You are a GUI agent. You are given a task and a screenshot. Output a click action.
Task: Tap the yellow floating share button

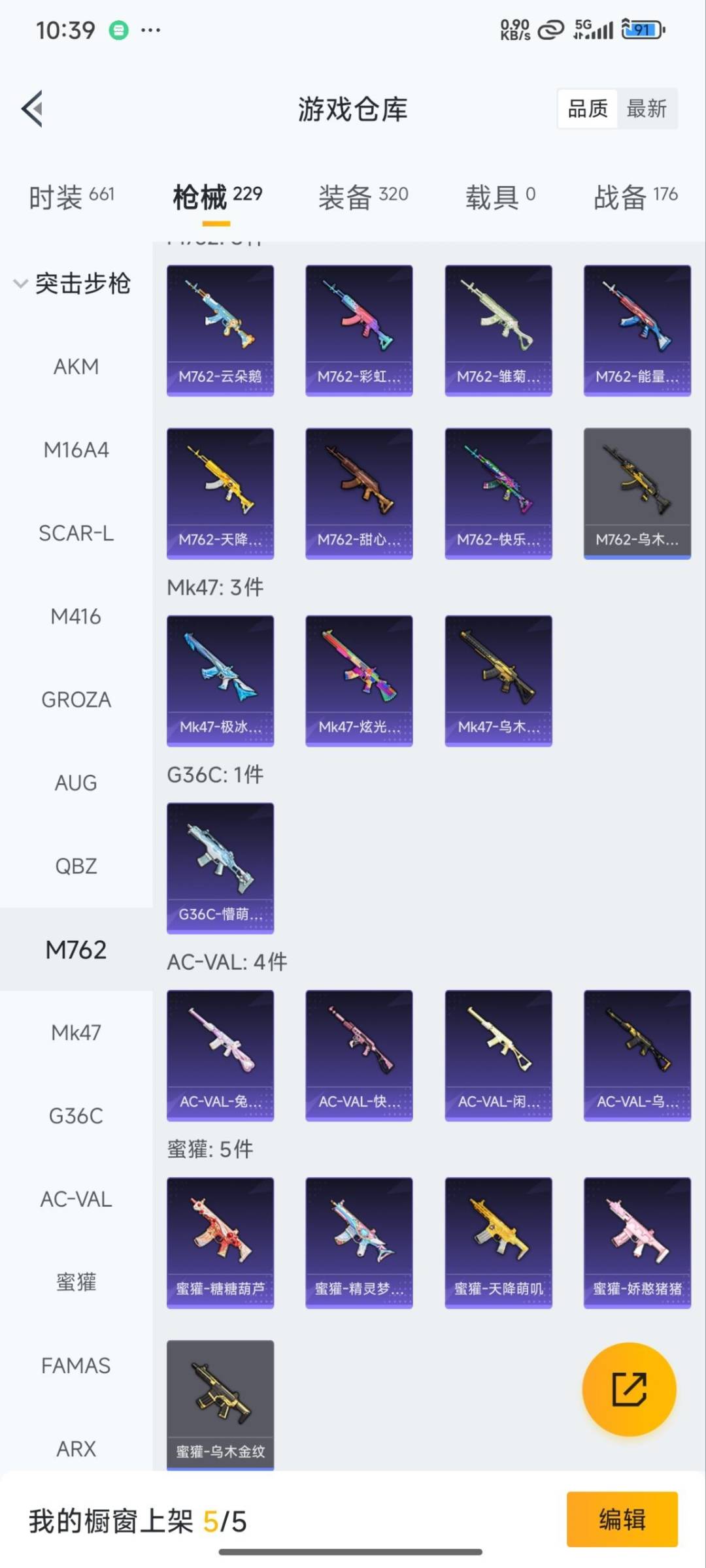pos(629,1389)
